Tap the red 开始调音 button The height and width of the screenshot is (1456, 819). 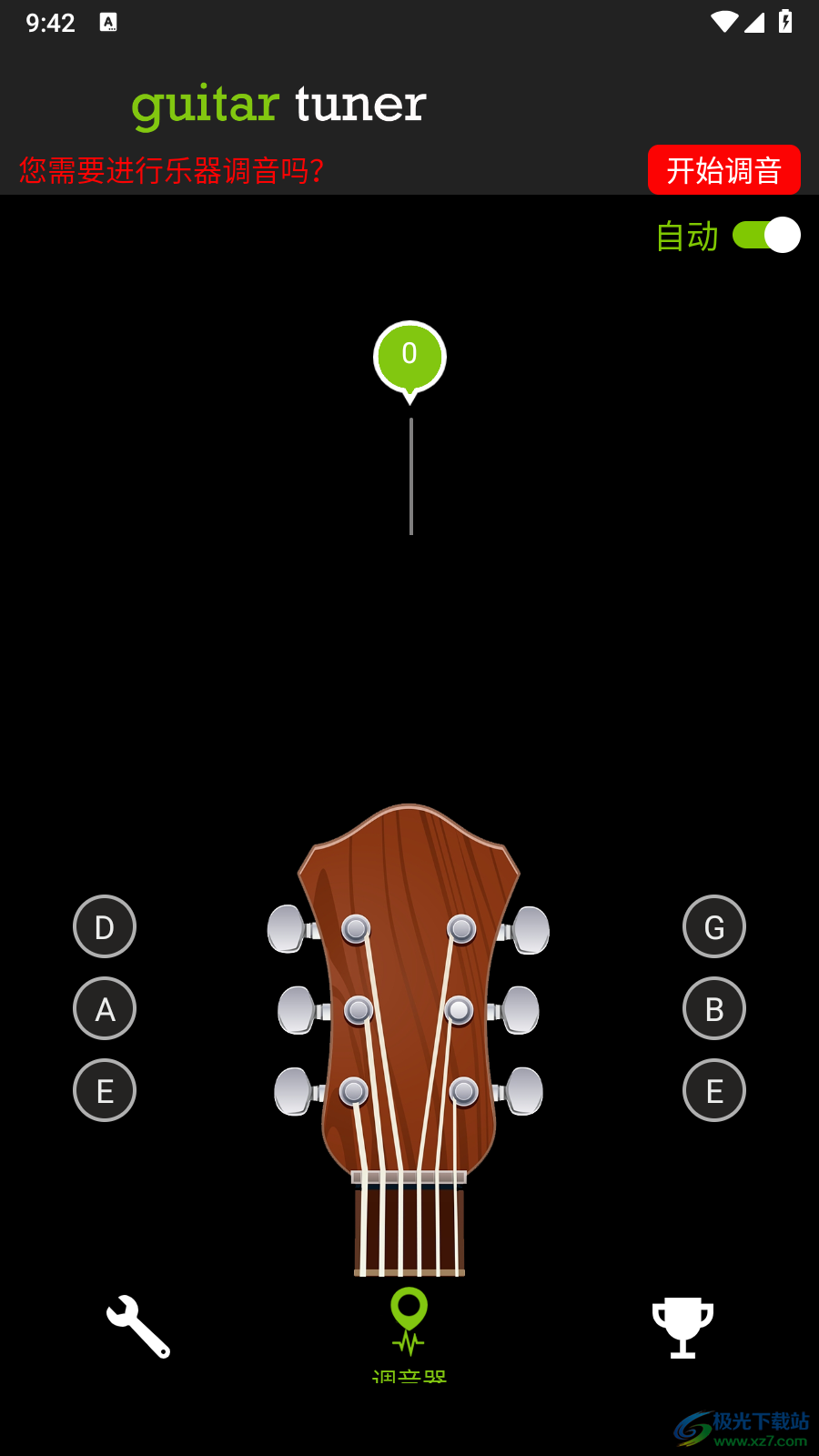pyautogui.click(x=723, y=170)
